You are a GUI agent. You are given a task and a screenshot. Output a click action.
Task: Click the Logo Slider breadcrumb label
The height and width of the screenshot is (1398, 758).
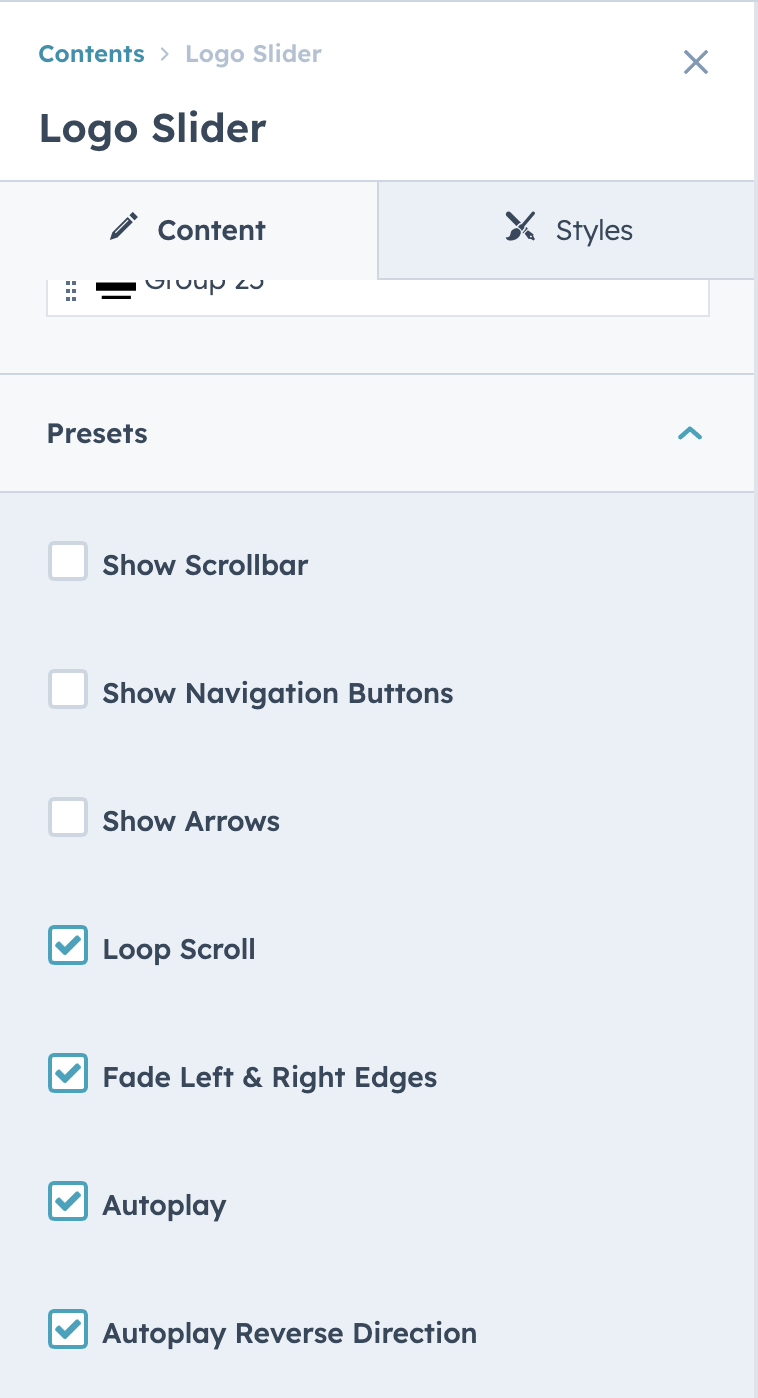point(253,54)
